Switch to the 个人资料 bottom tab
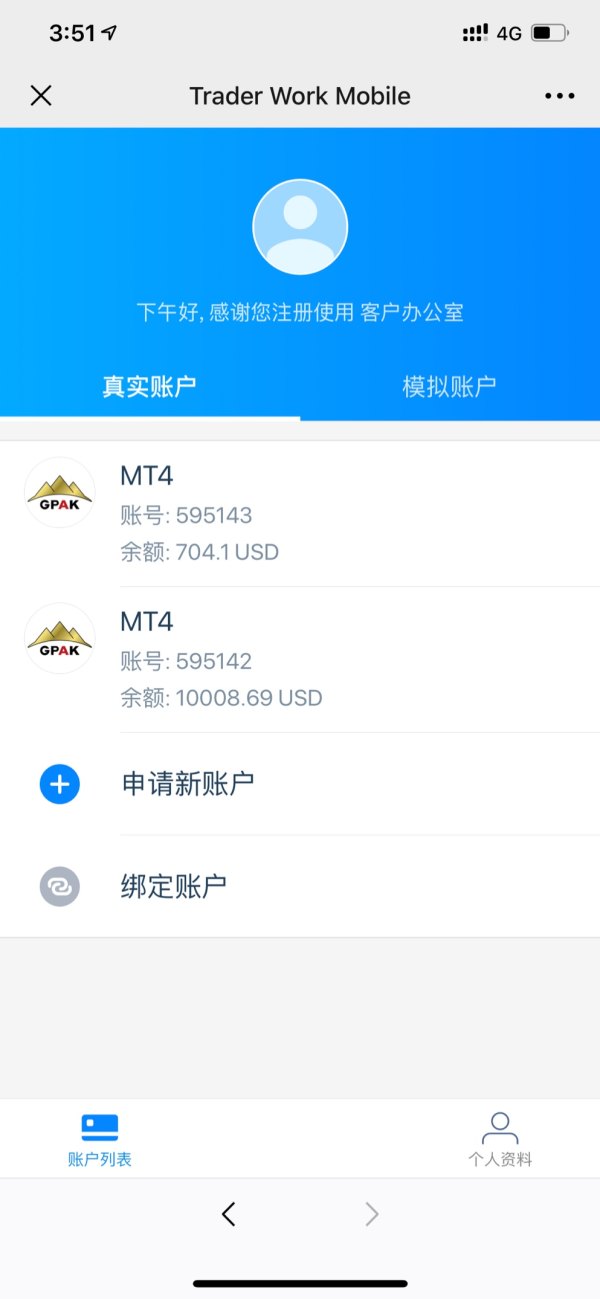The width and height of the screenshot is (600, 1299). pyautogui.click(x=500, y=1140)
